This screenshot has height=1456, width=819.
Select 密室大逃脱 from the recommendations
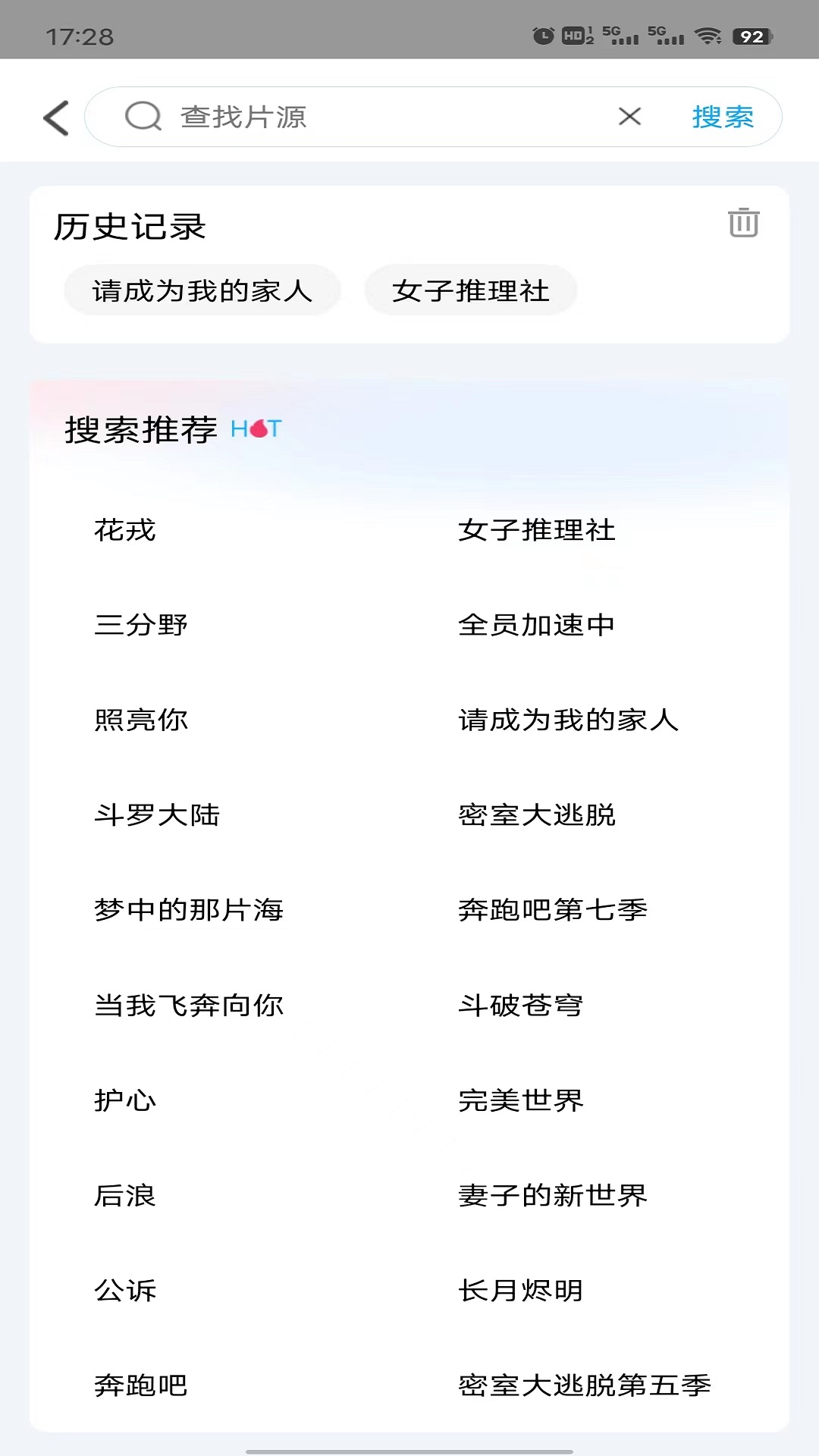536,815
